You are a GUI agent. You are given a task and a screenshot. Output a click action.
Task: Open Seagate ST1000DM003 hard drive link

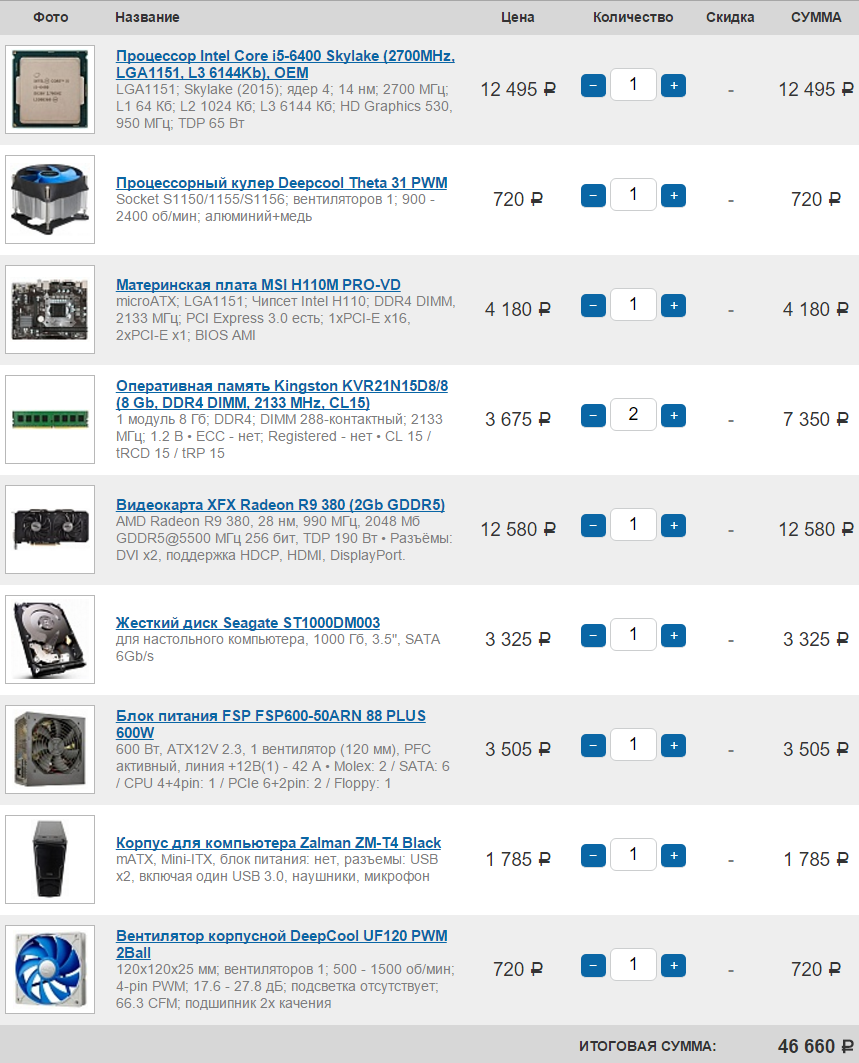click(248, 623)
